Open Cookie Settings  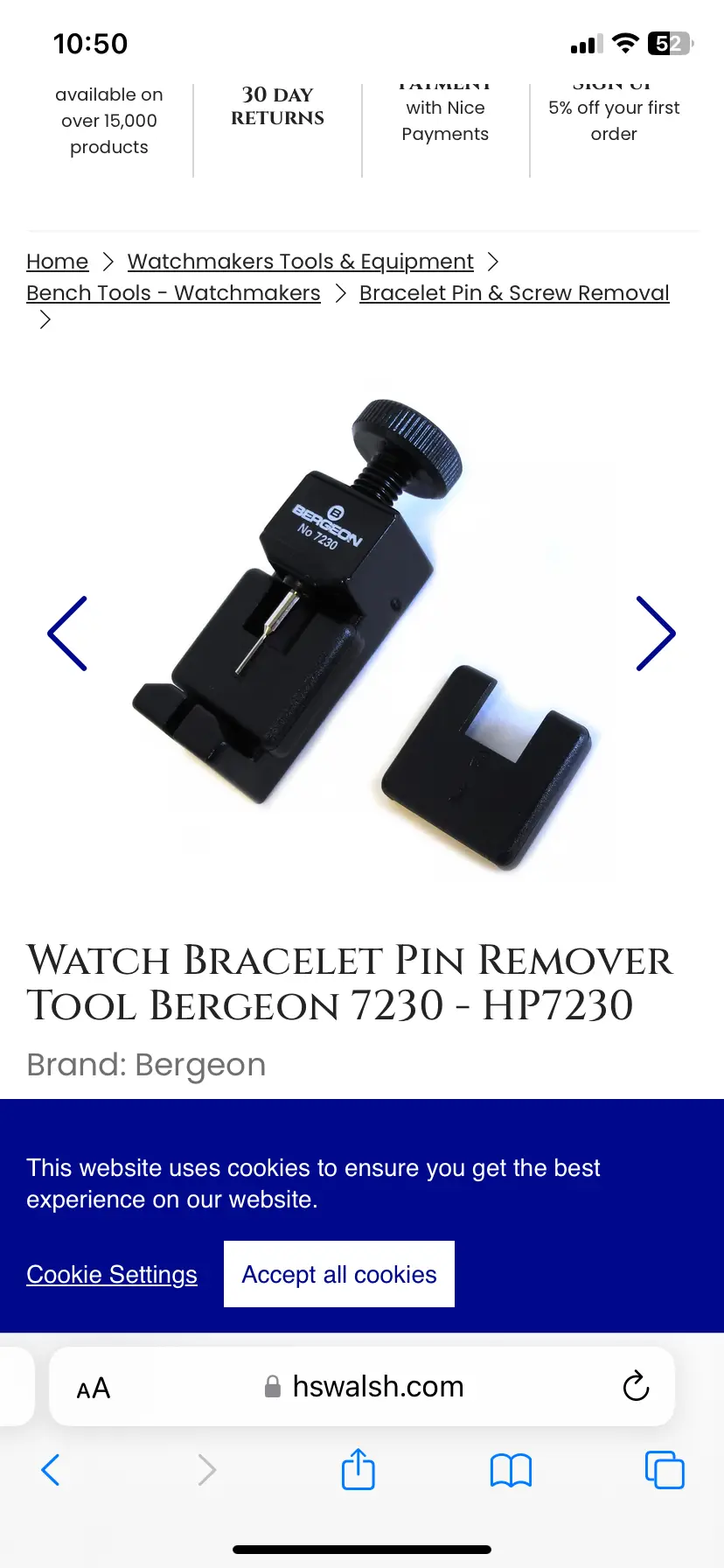click(112, 1275)
